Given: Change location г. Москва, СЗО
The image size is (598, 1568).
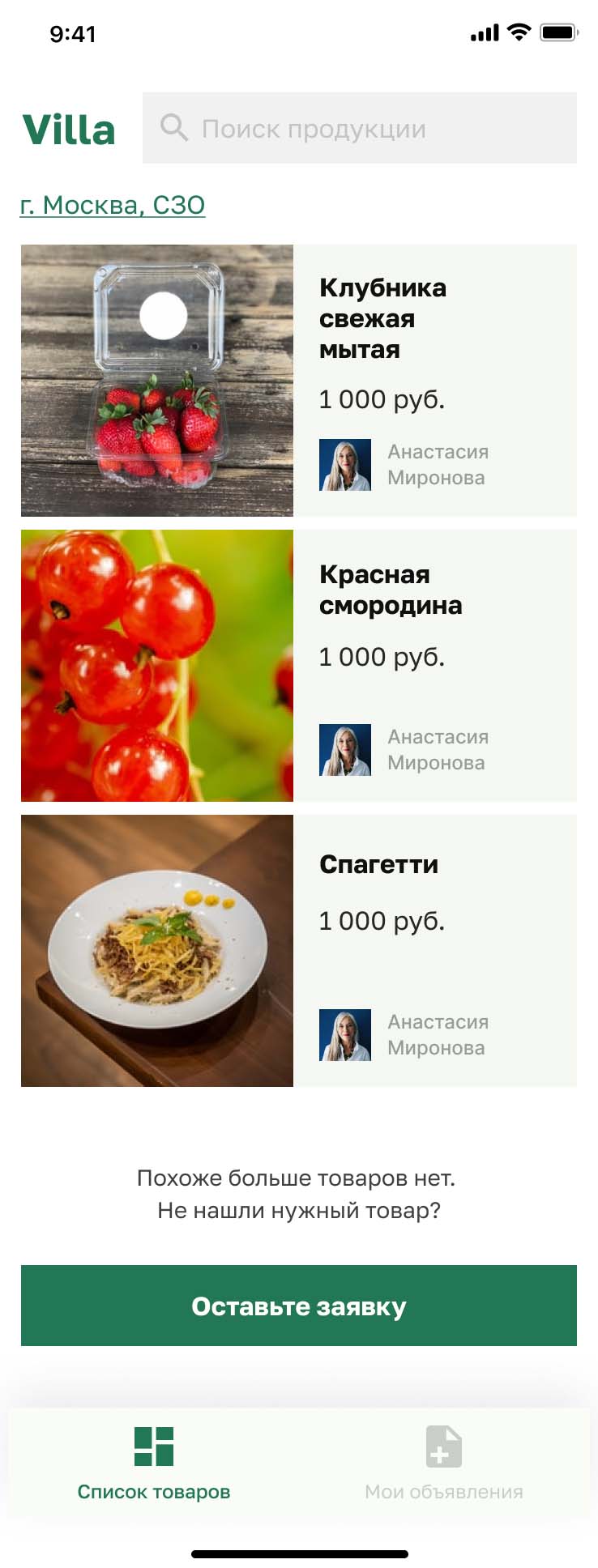Looking at the screenshot, I should 113,205.
